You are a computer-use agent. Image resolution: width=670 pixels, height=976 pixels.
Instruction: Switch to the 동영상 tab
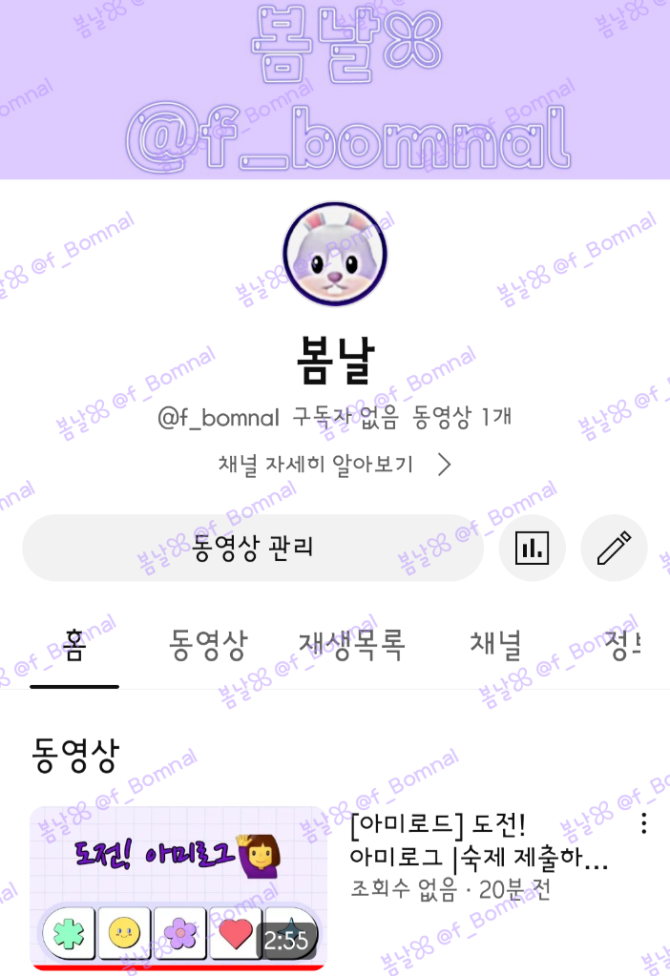[x=208, y=645]
